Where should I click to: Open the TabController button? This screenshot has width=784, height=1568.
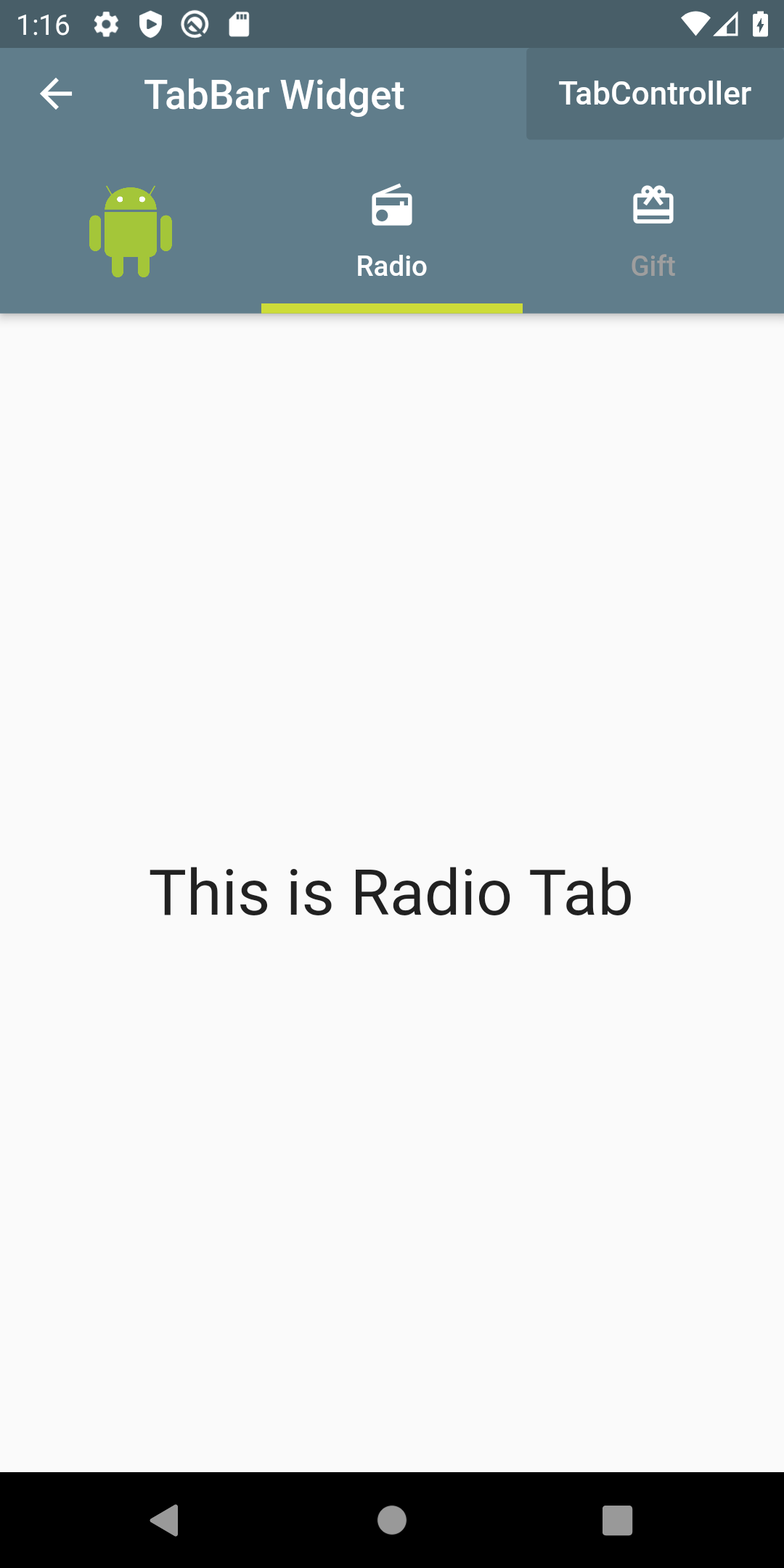pyautogui.click(x=654, y=94)
